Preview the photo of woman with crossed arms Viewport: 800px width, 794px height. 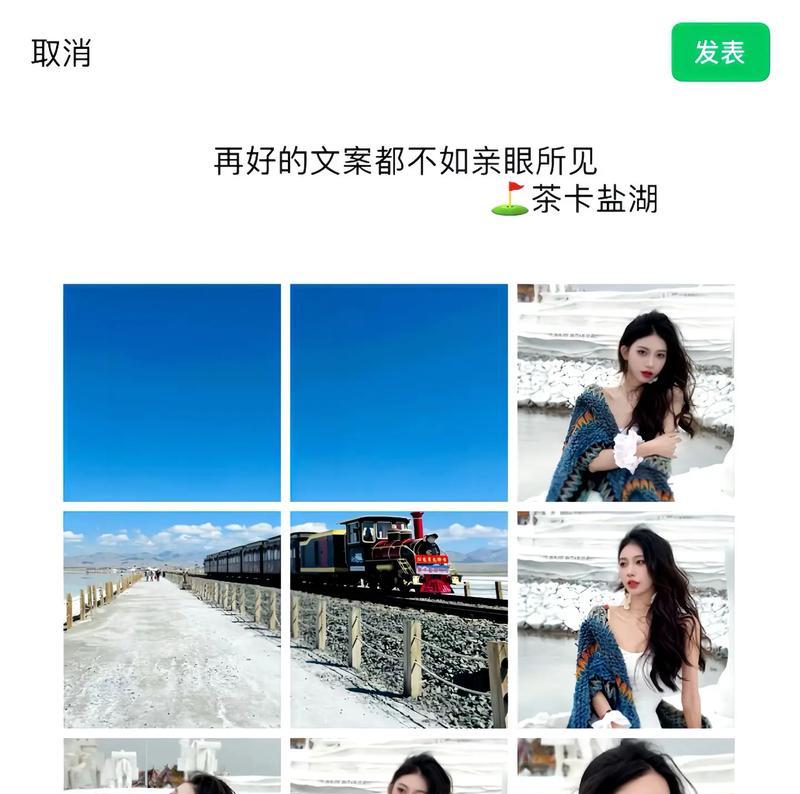click(x=625, y=392)
